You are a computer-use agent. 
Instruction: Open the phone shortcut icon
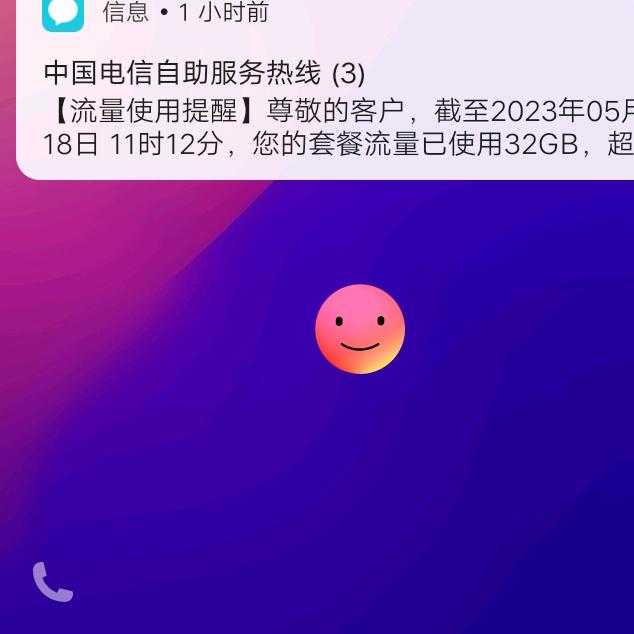52,581
